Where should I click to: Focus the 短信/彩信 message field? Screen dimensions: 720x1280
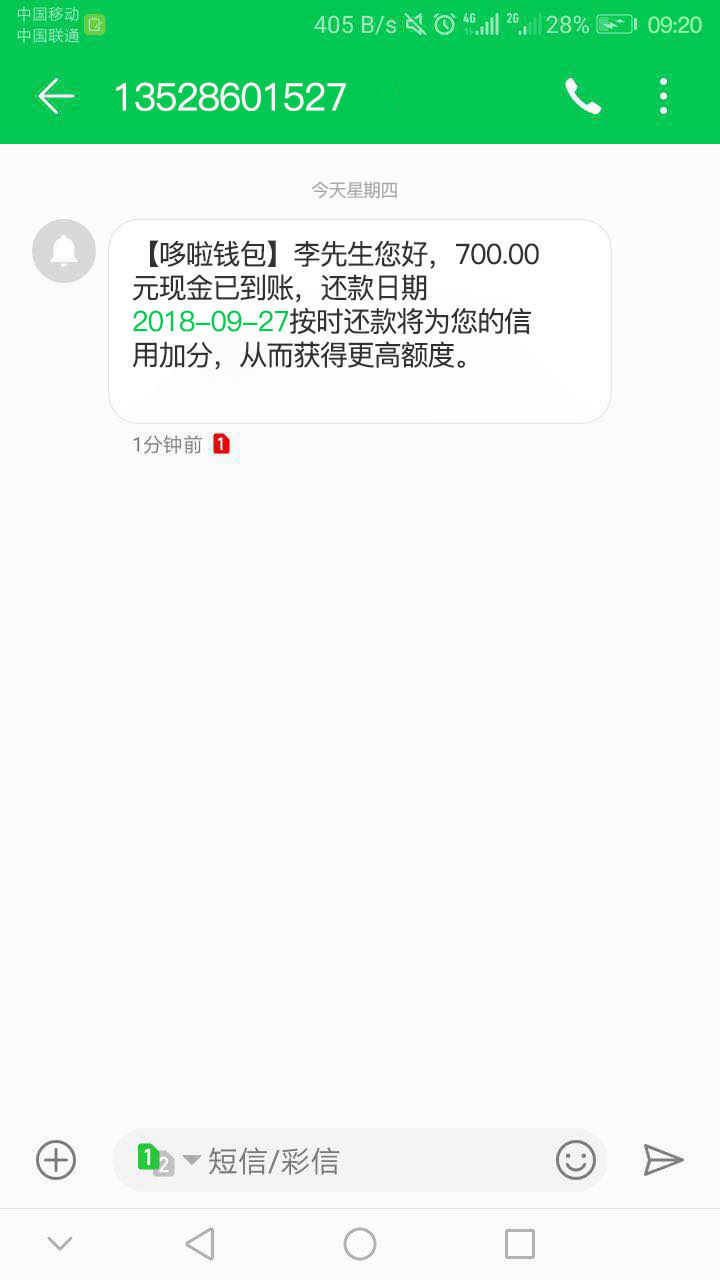(x=360, y=1160)
